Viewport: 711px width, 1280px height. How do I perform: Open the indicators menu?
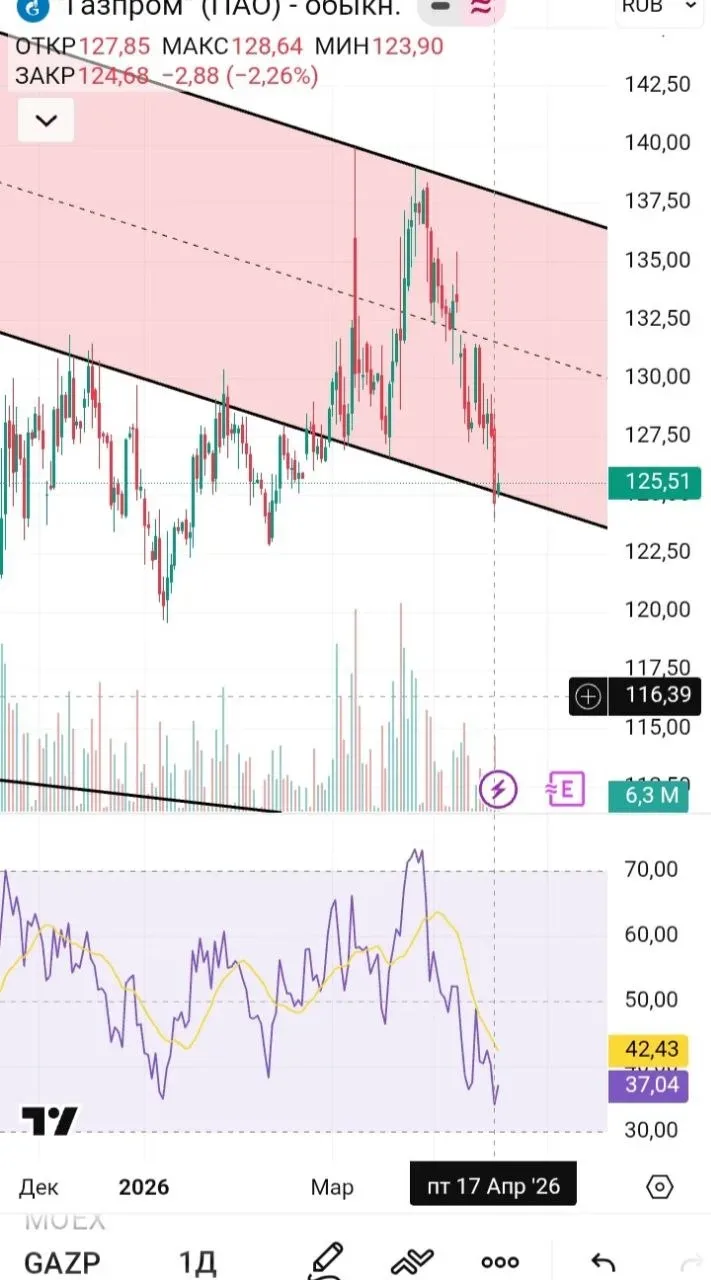pyautogui.click(x=412, y=1260)
